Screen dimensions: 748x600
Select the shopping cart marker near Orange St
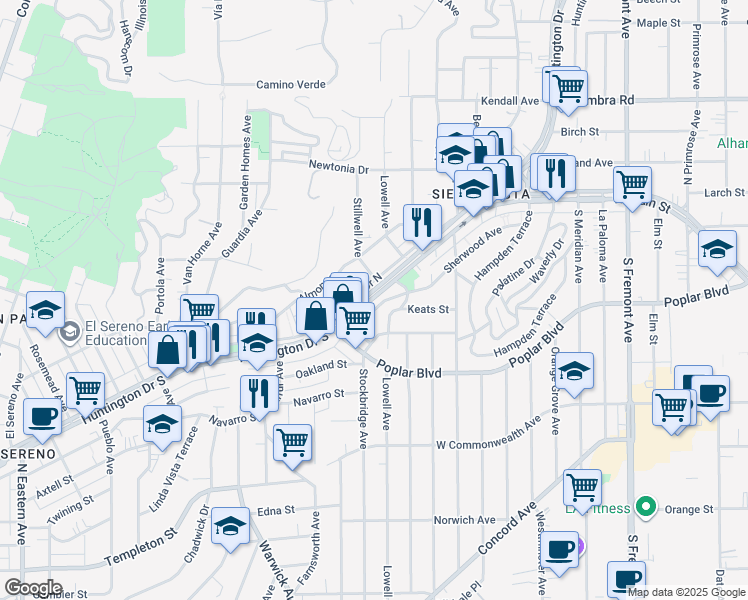(x=582, y=488)
